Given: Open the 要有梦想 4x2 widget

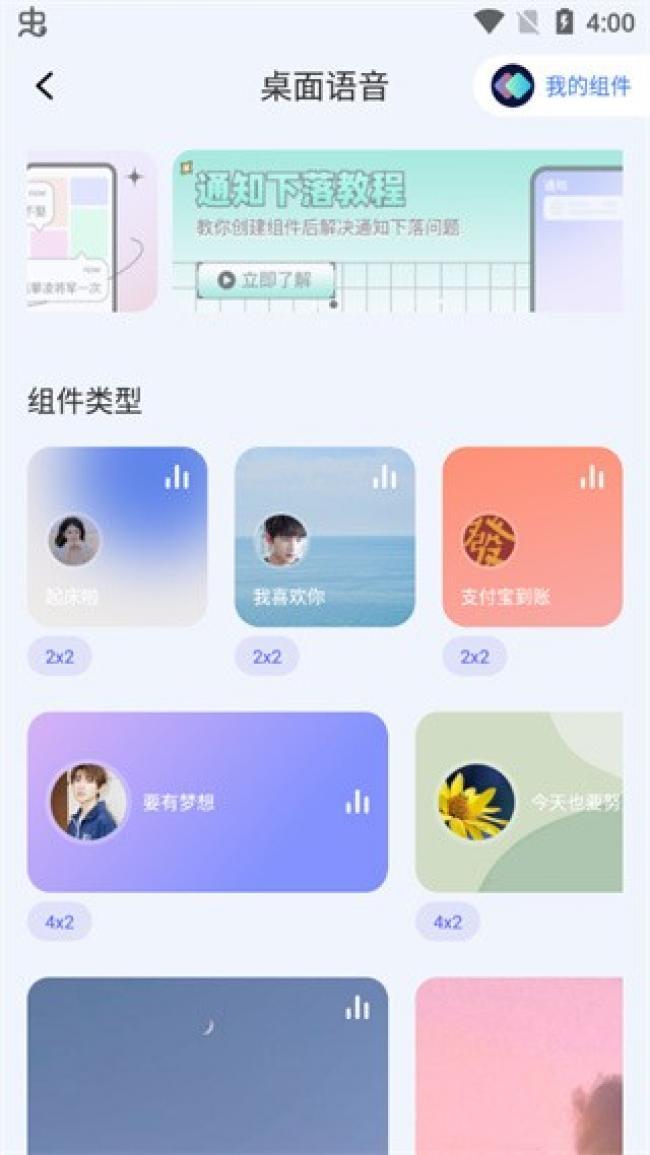Looking at the screenshot, I should [x=207, y=801].
